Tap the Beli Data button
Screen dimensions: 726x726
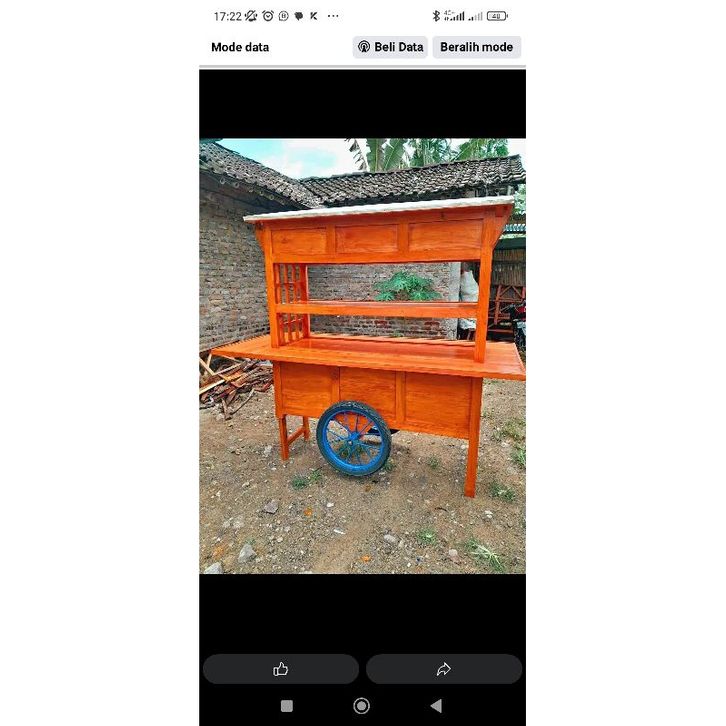(390, 47)
